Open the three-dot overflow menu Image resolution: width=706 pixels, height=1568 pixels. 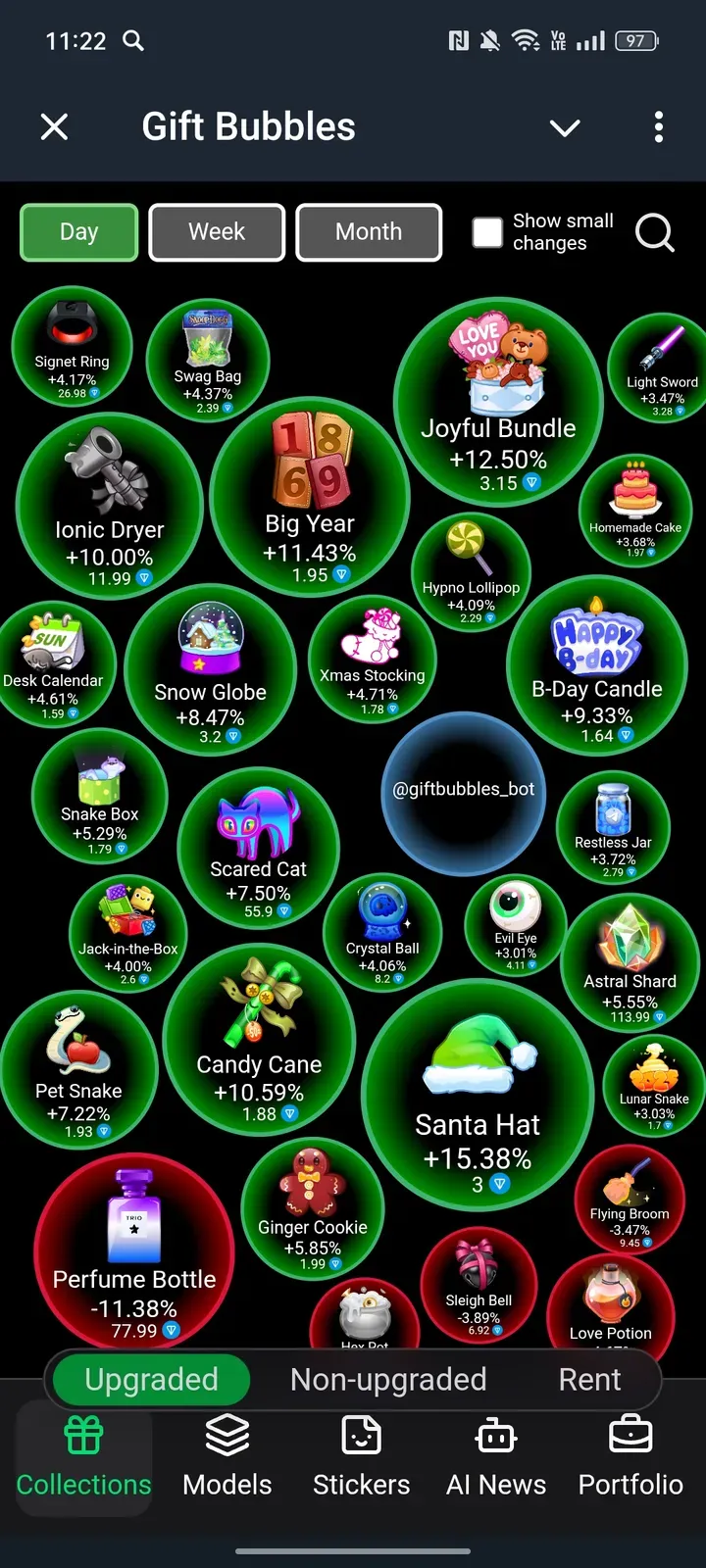click(658, 126)
